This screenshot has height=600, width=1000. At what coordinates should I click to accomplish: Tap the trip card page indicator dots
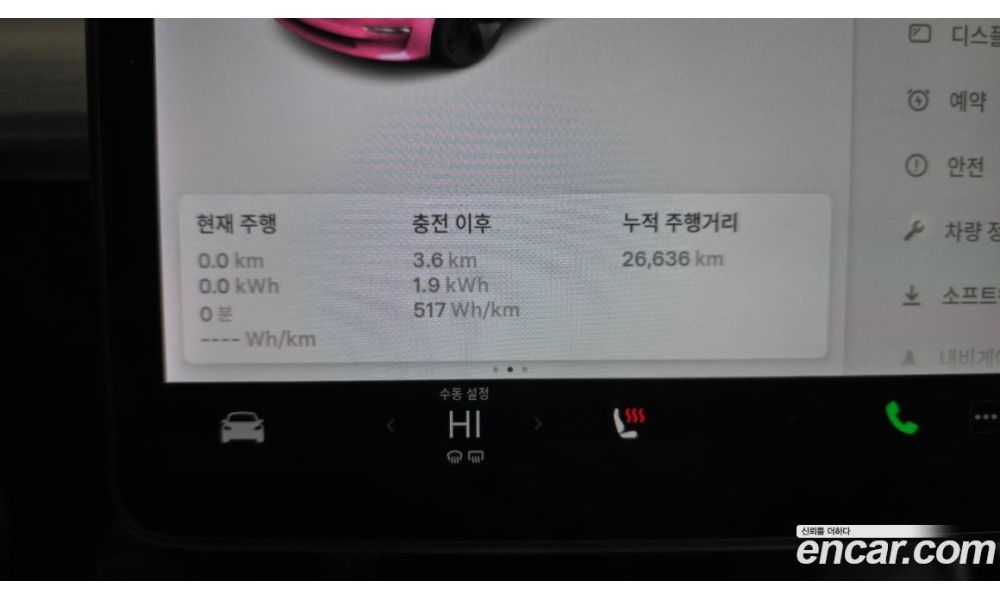[510, 369]
